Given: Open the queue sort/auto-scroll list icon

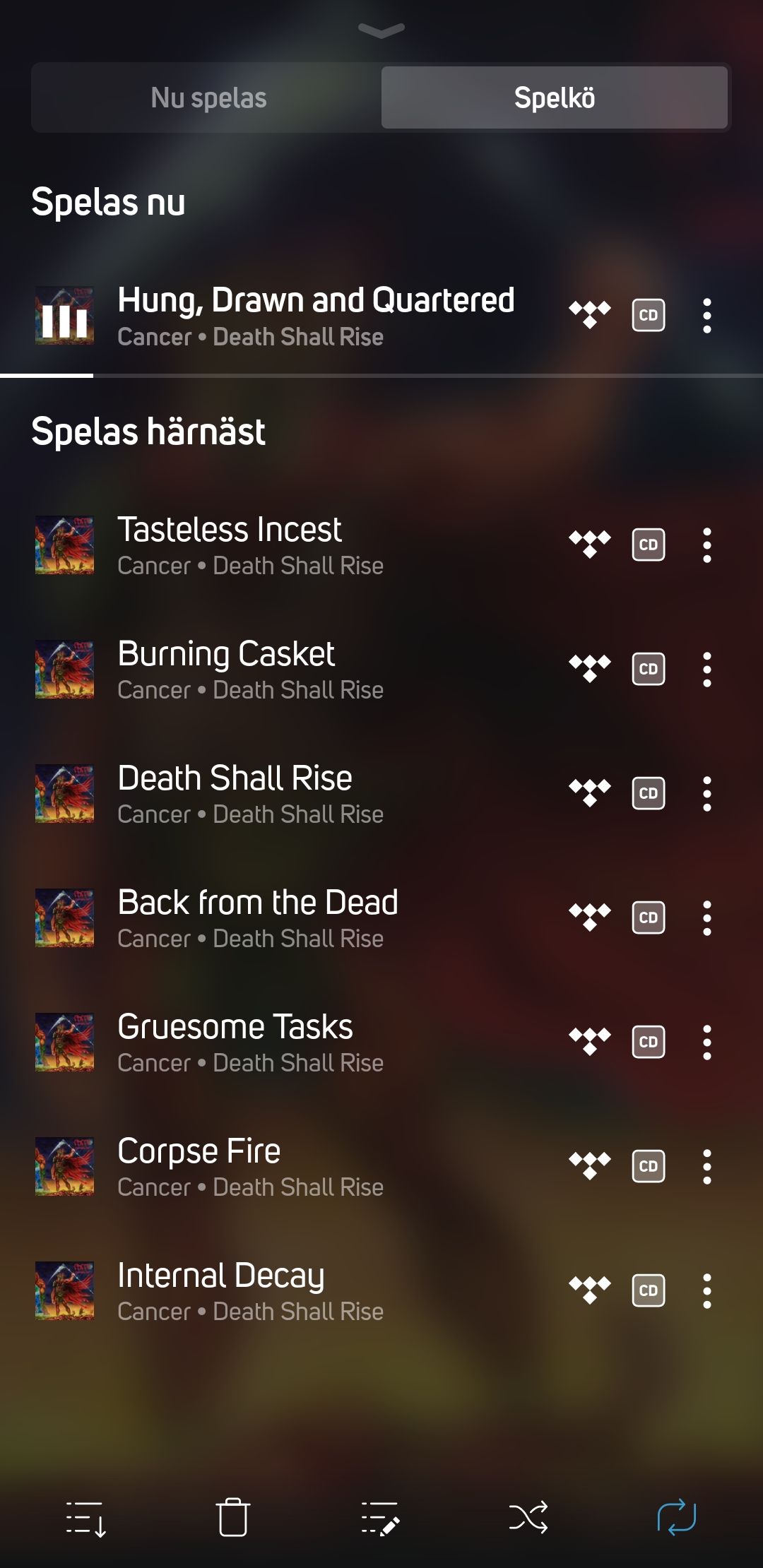Looking at the screenshot, I should pyautogui.click(x=86, y=1517).
